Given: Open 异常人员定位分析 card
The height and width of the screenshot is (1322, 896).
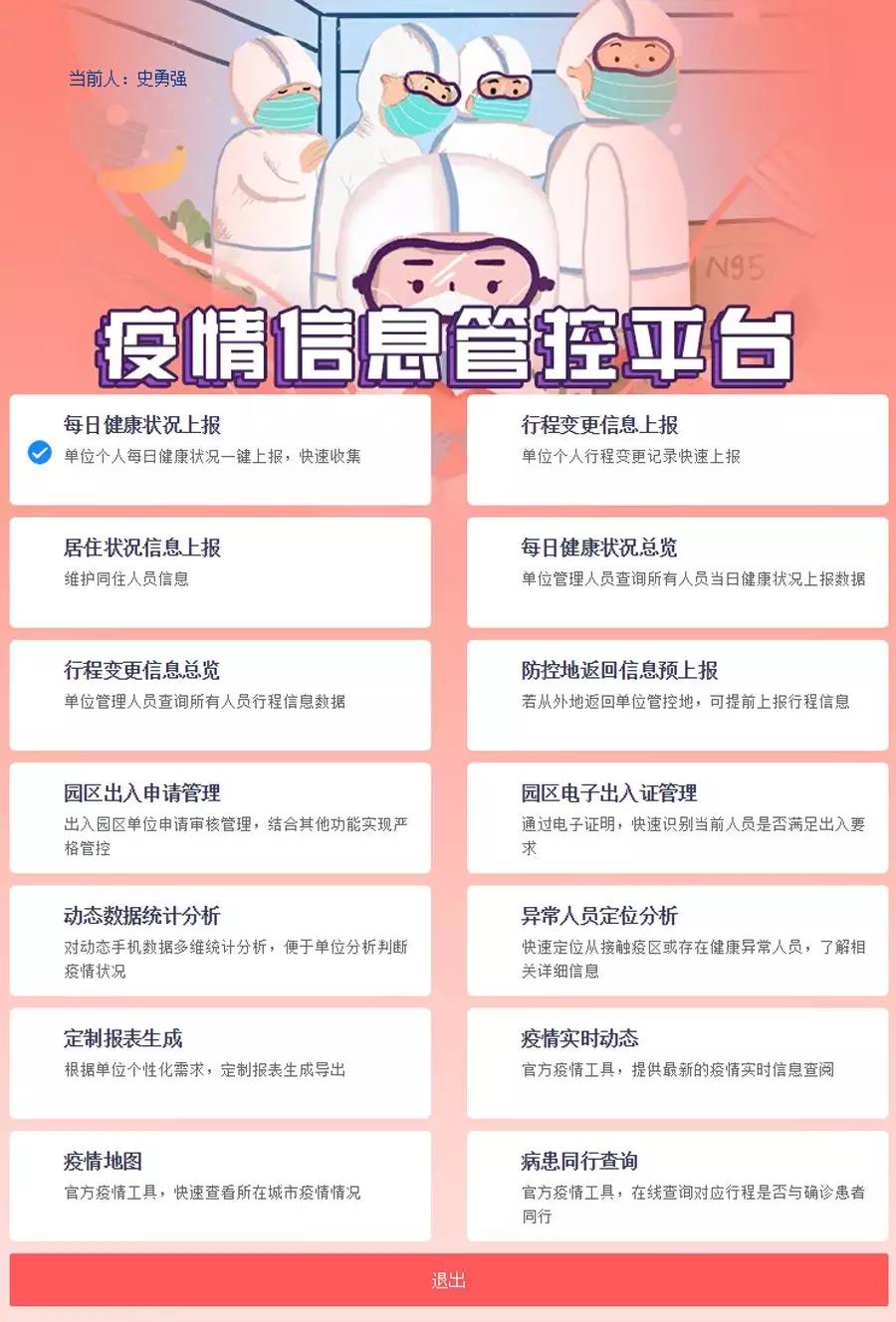Looking at the screenshot, I should pyautogui.click(x=677, y=941).
